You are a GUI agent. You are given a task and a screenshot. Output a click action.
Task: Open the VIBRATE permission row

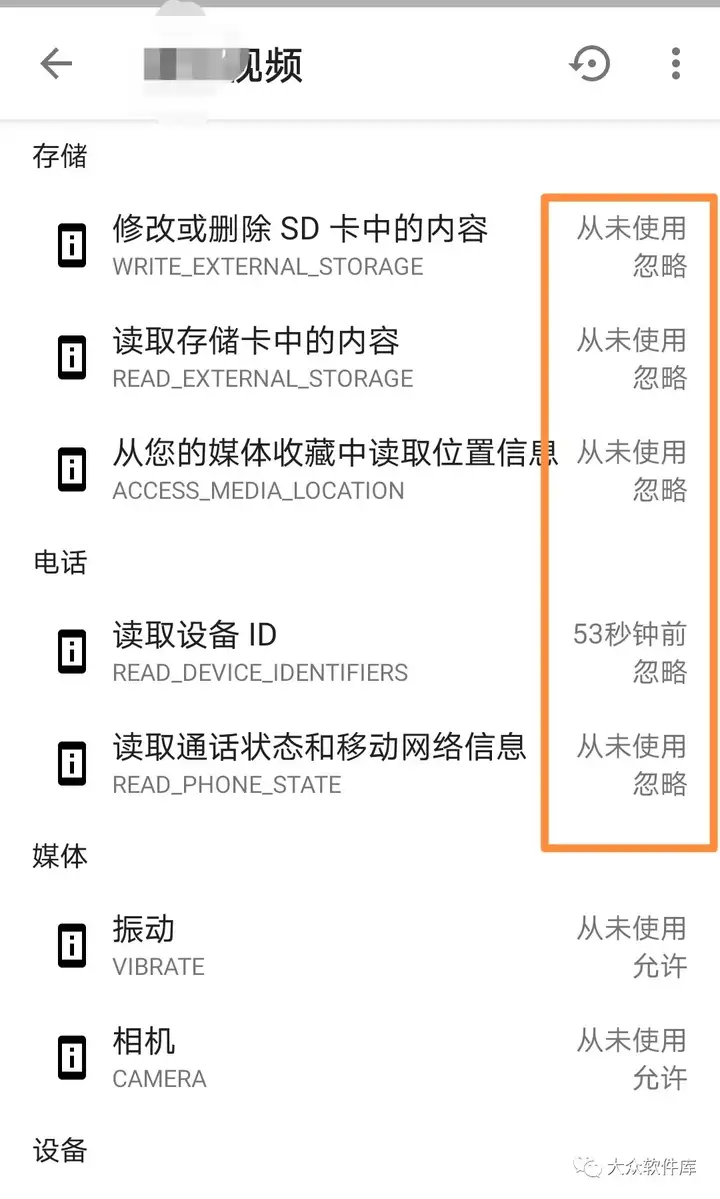360,946
